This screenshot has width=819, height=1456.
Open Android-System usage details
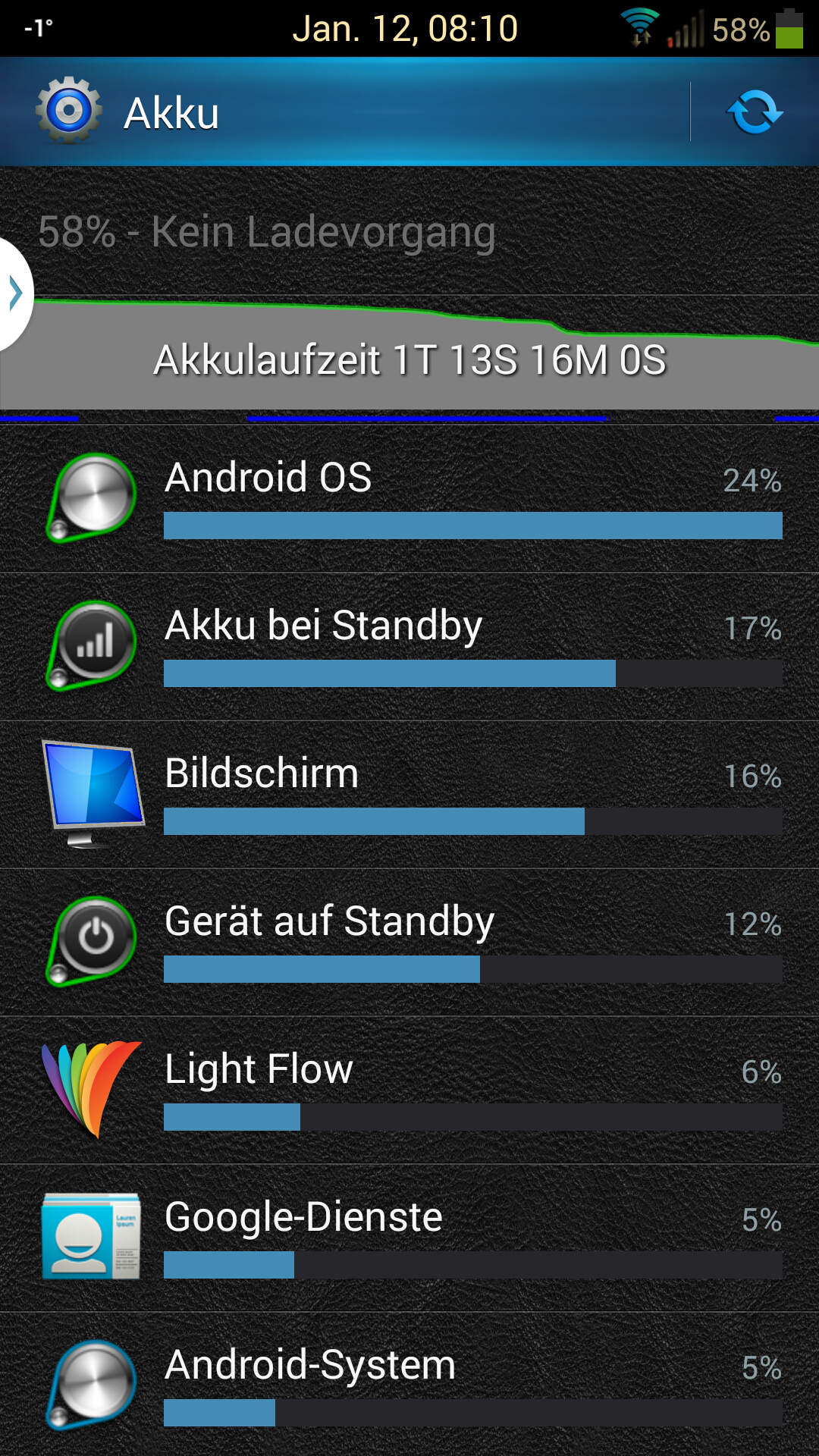click(x=409, y=1385)
